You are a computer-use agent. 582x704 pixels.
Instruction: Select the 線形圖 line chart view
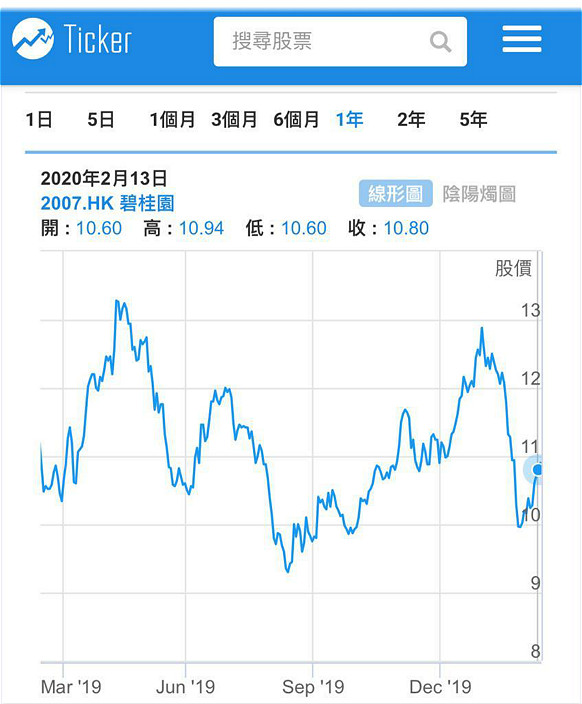pos(396,194)
